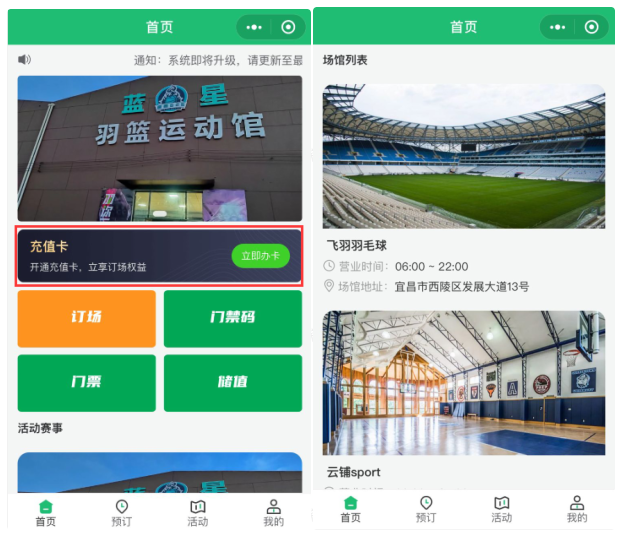Open the 门禁码 access code button
The height and width of the screenshot is (536, 627).
coord(232,318)
